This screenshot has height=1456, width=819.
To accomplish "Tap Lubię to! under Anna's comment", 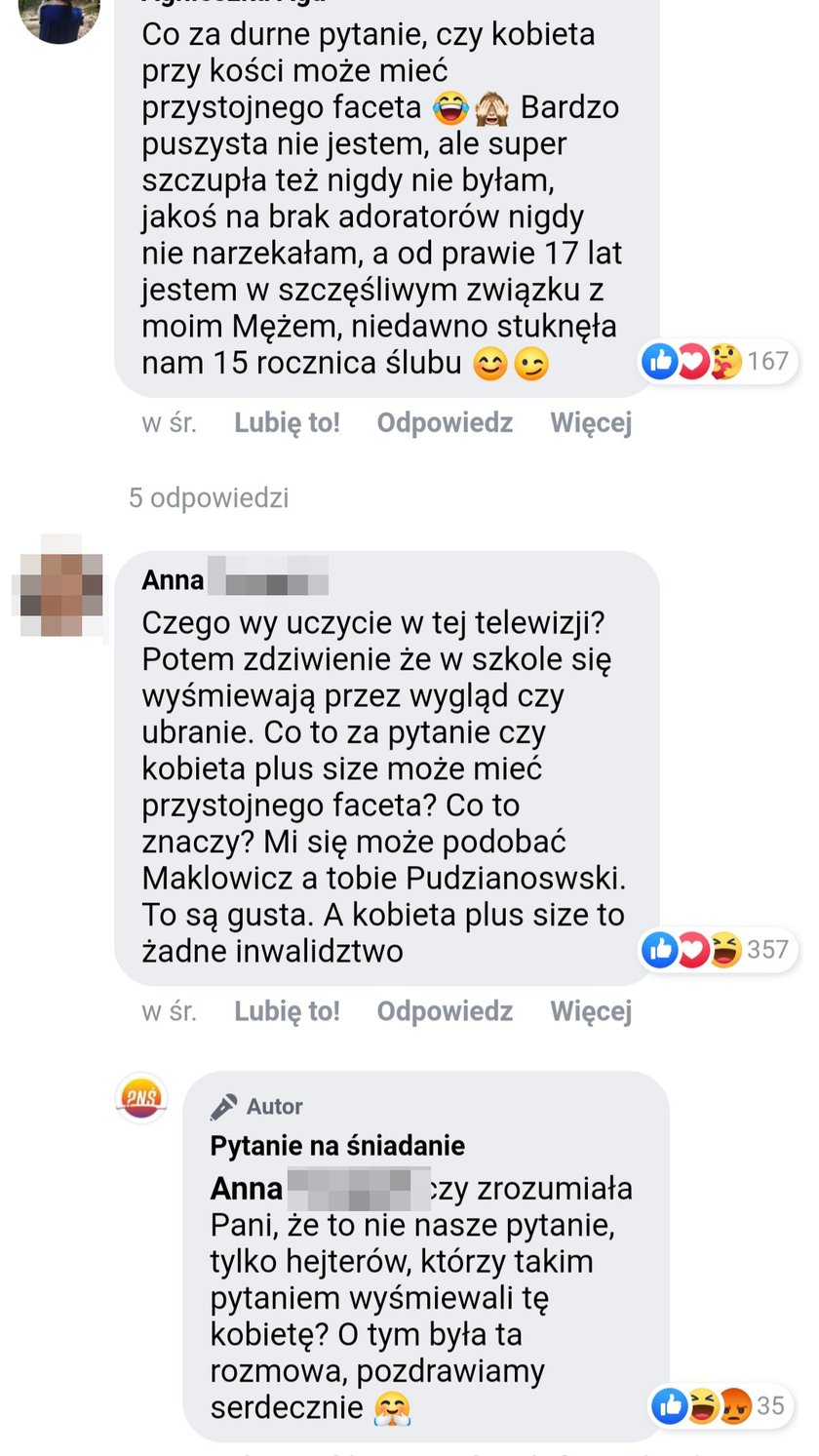I will tap(287, 1011).
